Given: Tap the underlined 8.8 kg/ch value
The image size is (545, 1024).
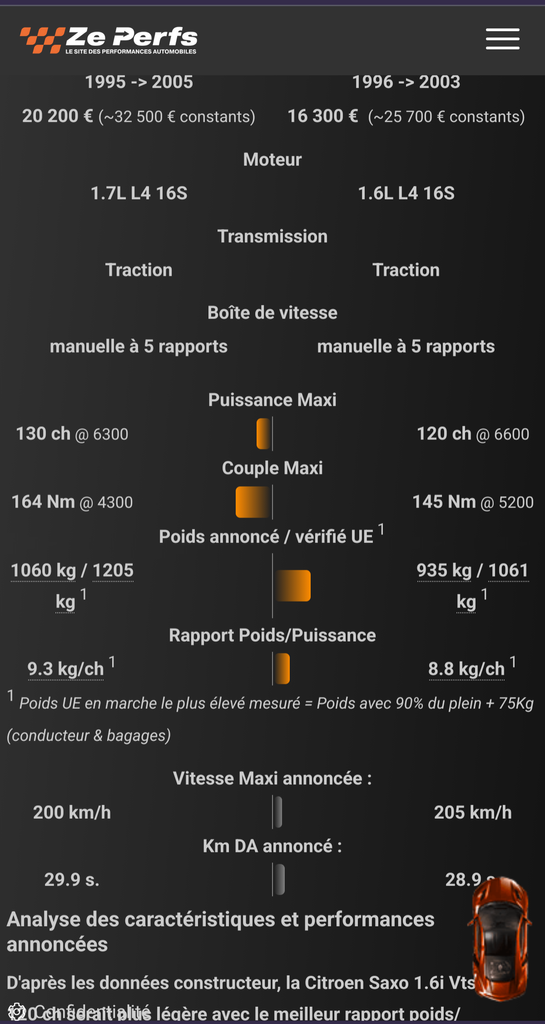Looking at the screenshot, I should coord(466,669).
